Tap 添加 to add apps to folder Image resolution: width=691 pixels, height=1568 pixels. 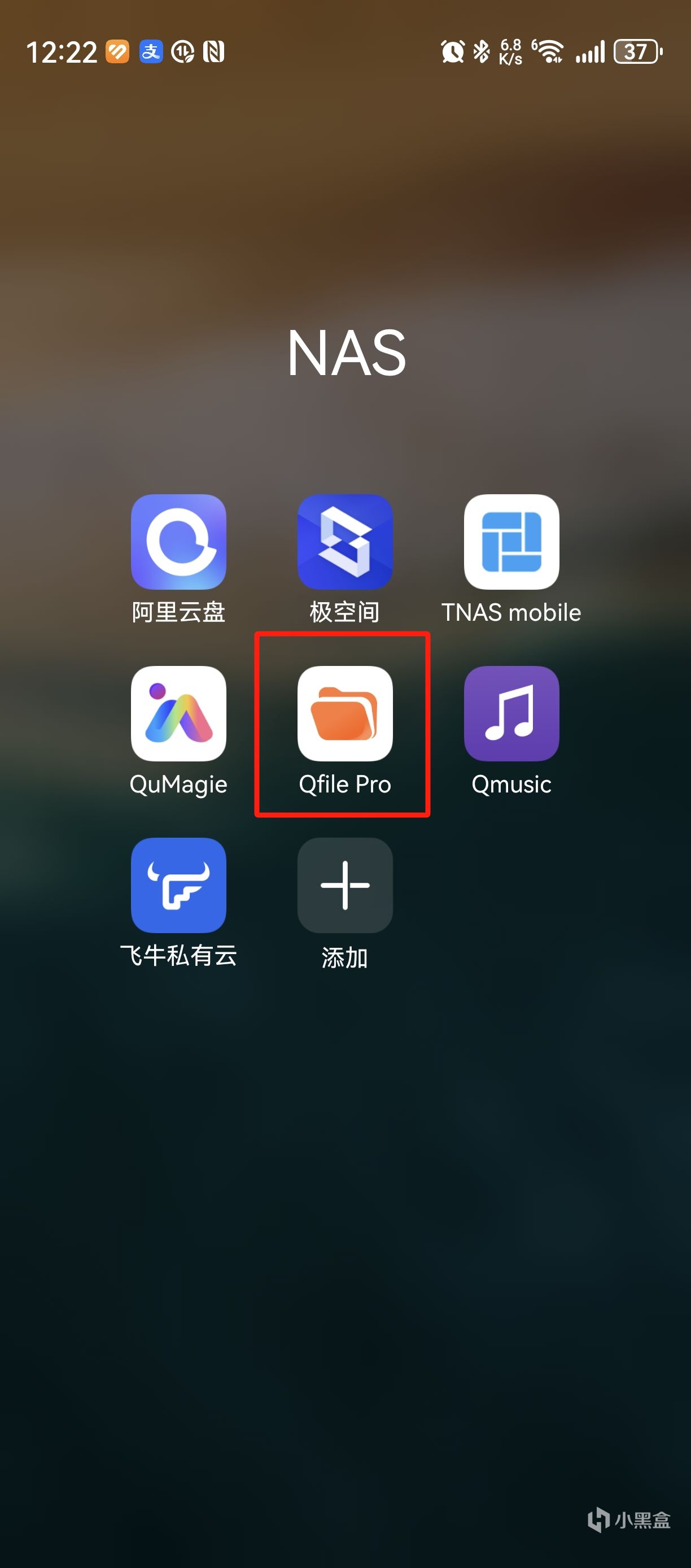point(345,885)
